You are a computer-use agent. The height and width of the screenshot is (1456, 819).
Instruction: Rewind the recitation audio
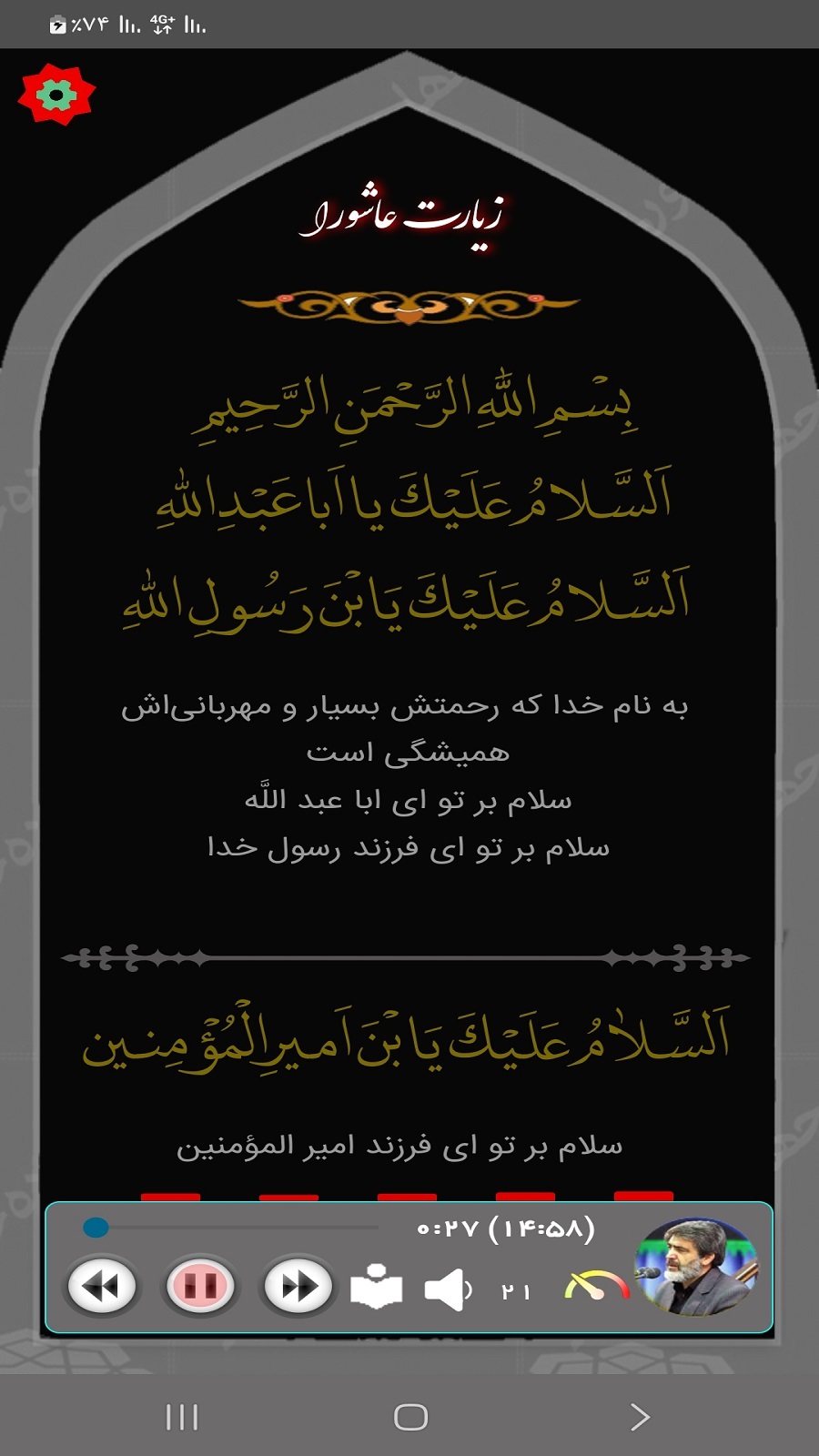tap(102, 1286)
